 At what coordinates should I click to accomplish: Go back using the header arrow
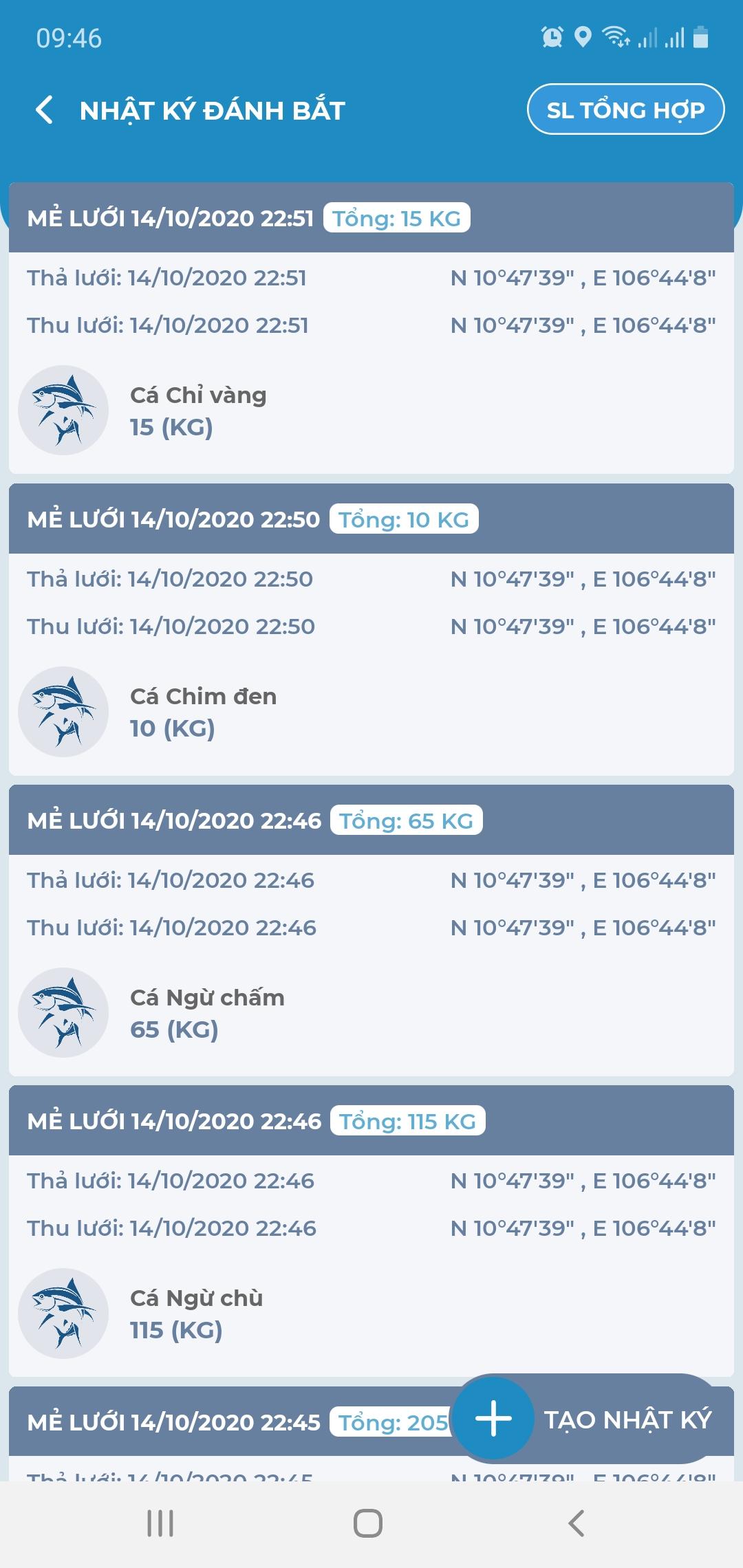click(x=45, y=110)
